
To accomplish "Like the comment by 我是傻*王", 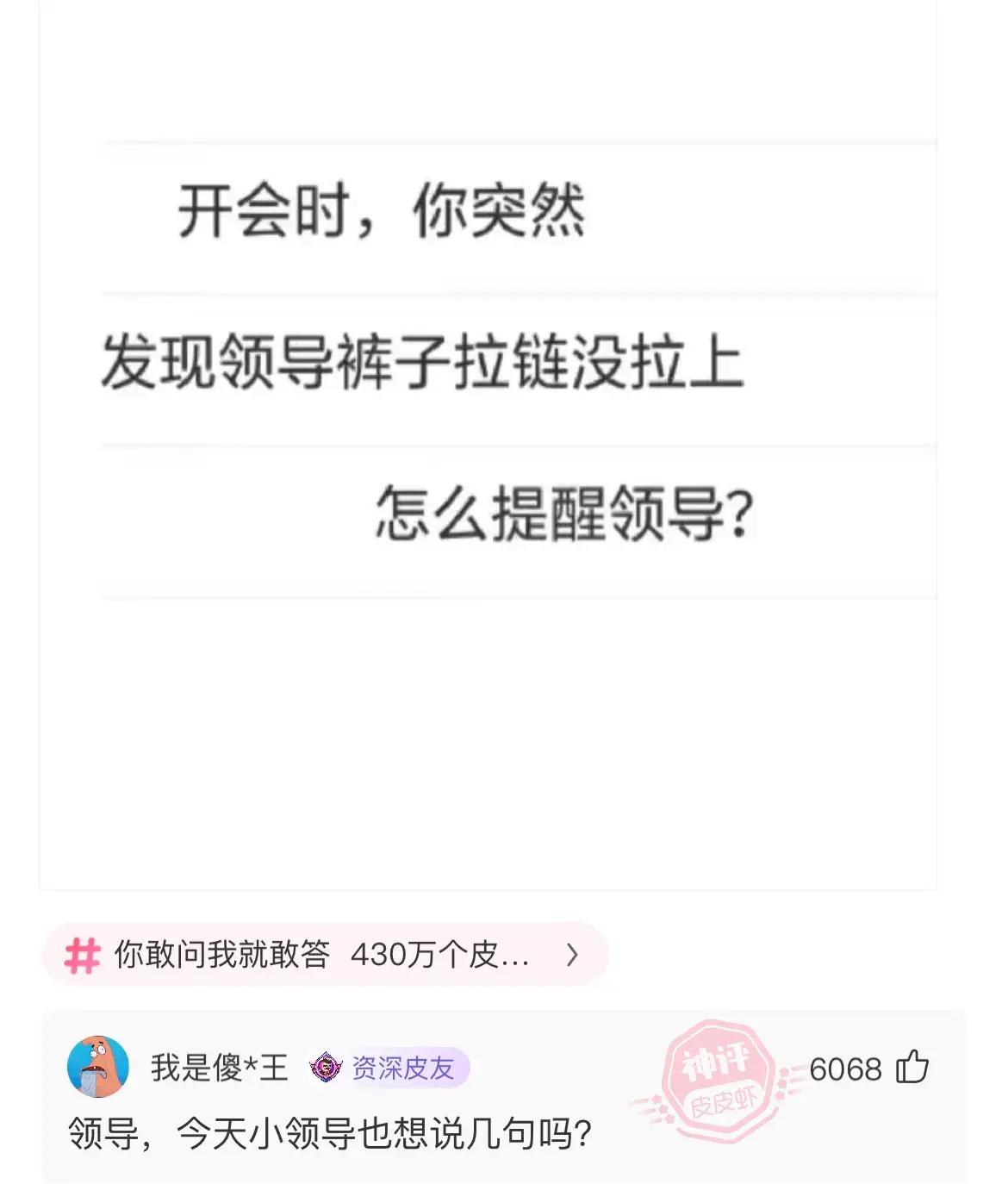I will [912, 1068].
